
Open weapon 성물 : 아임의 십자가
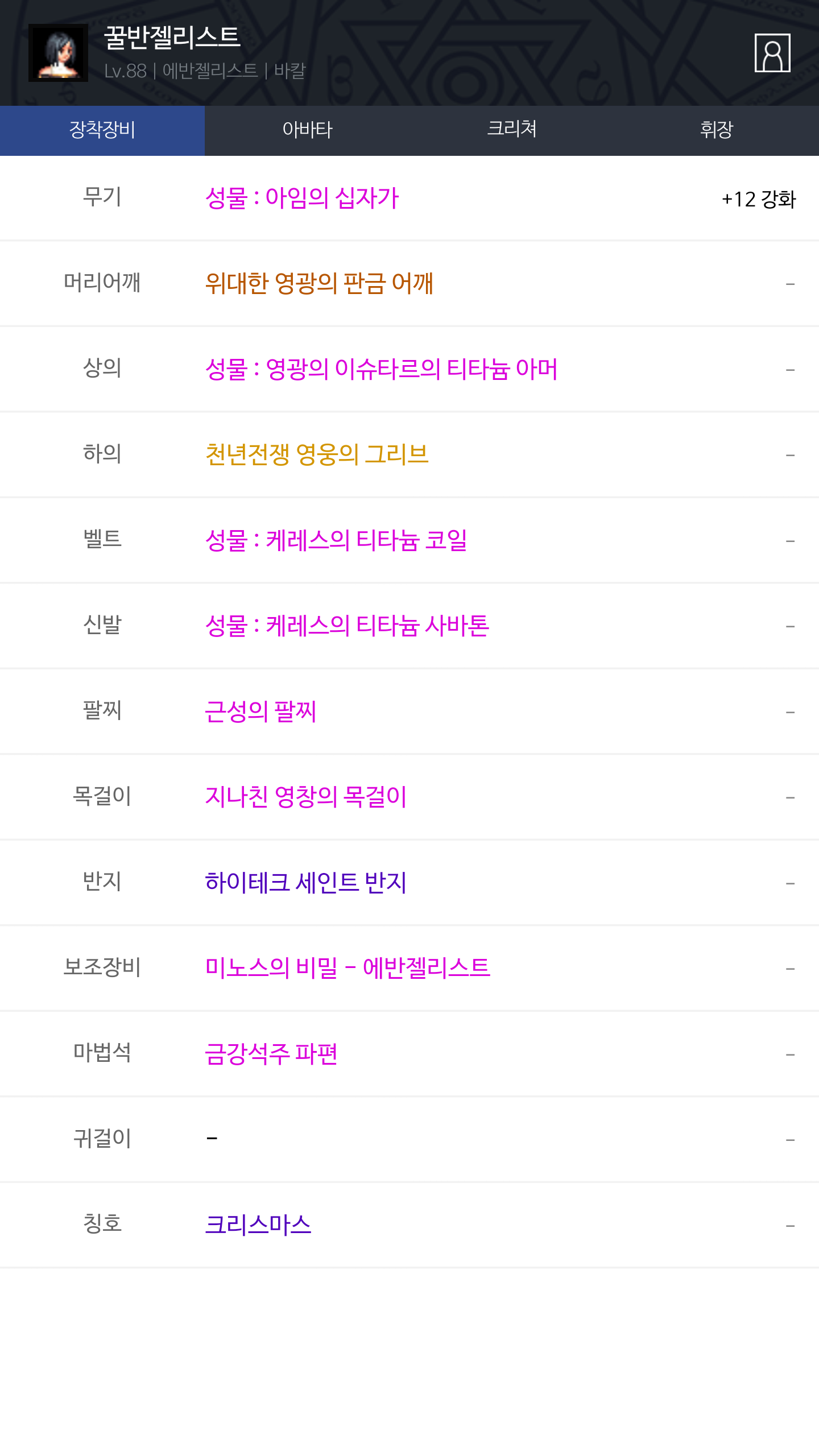click(x=302, y=198)
